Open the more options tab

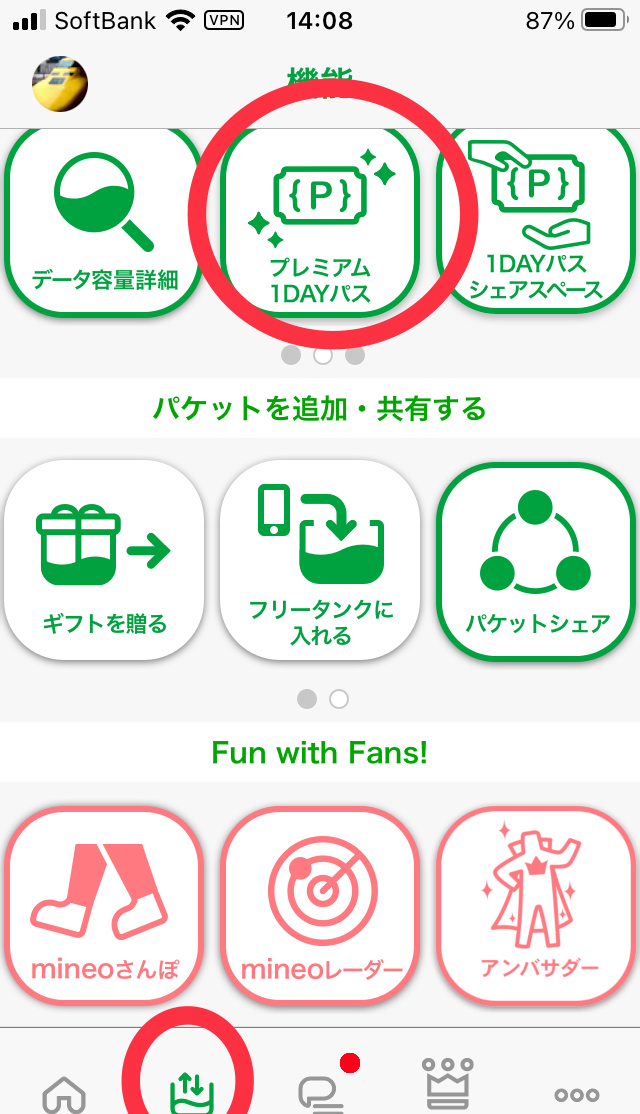coord(577,1094)
